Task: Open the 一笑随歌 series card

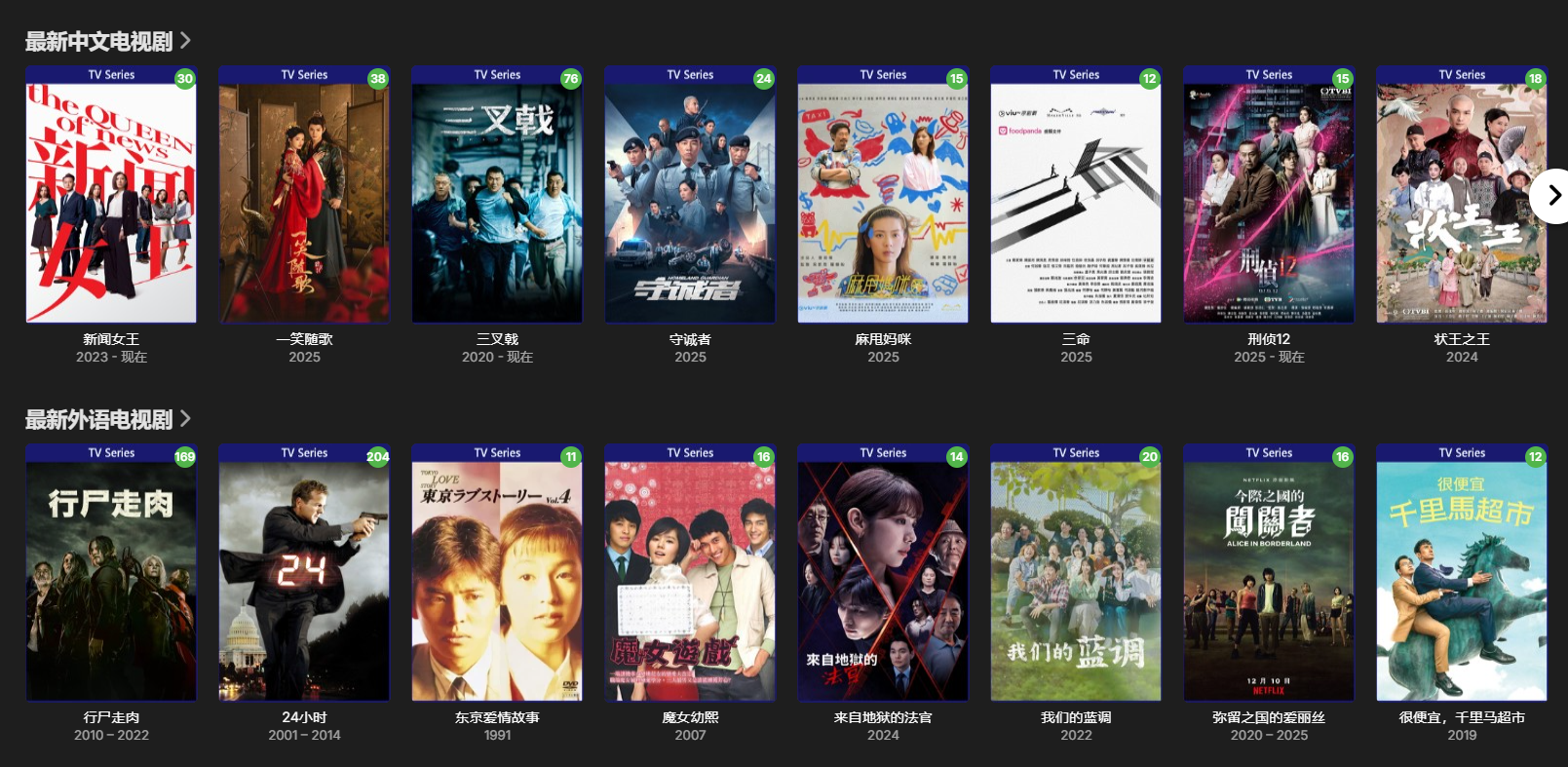Action: pos(304,203)
